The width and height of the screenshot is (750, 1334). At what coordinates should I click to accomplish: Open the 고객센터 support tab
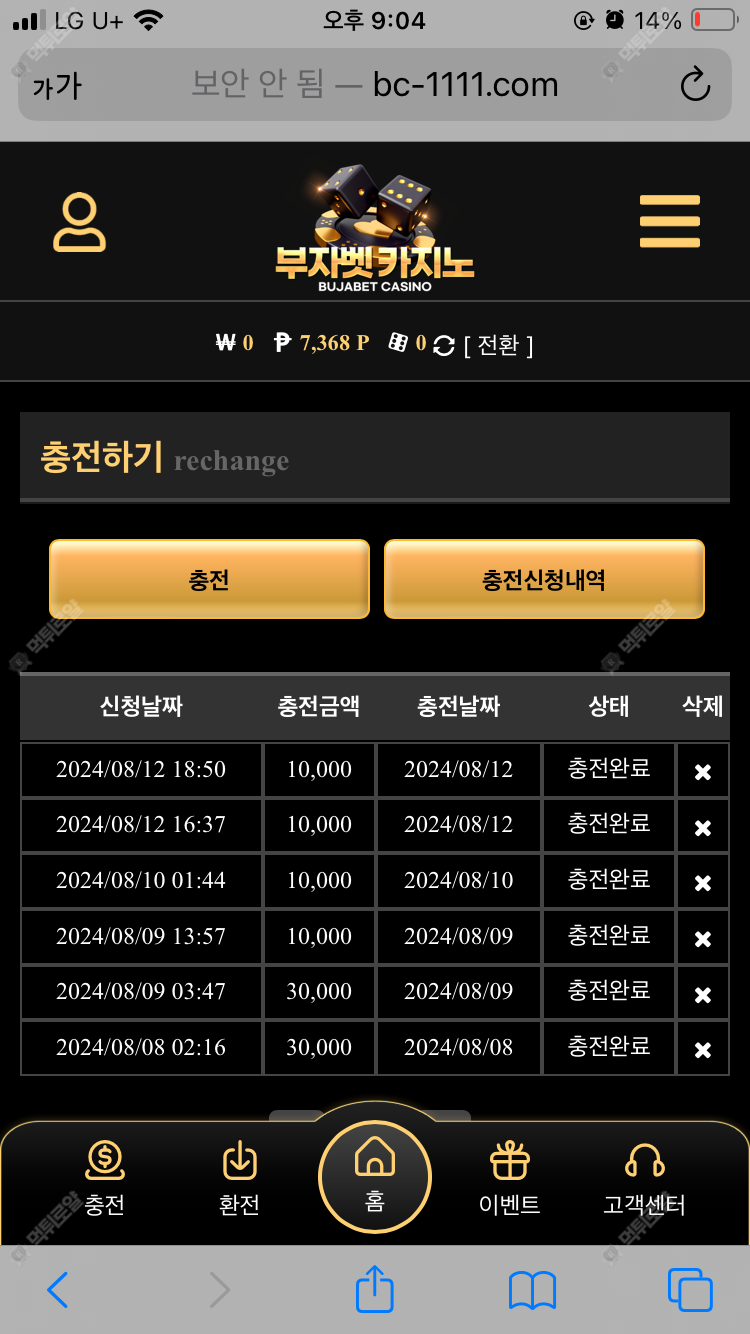pos(644,1178)
